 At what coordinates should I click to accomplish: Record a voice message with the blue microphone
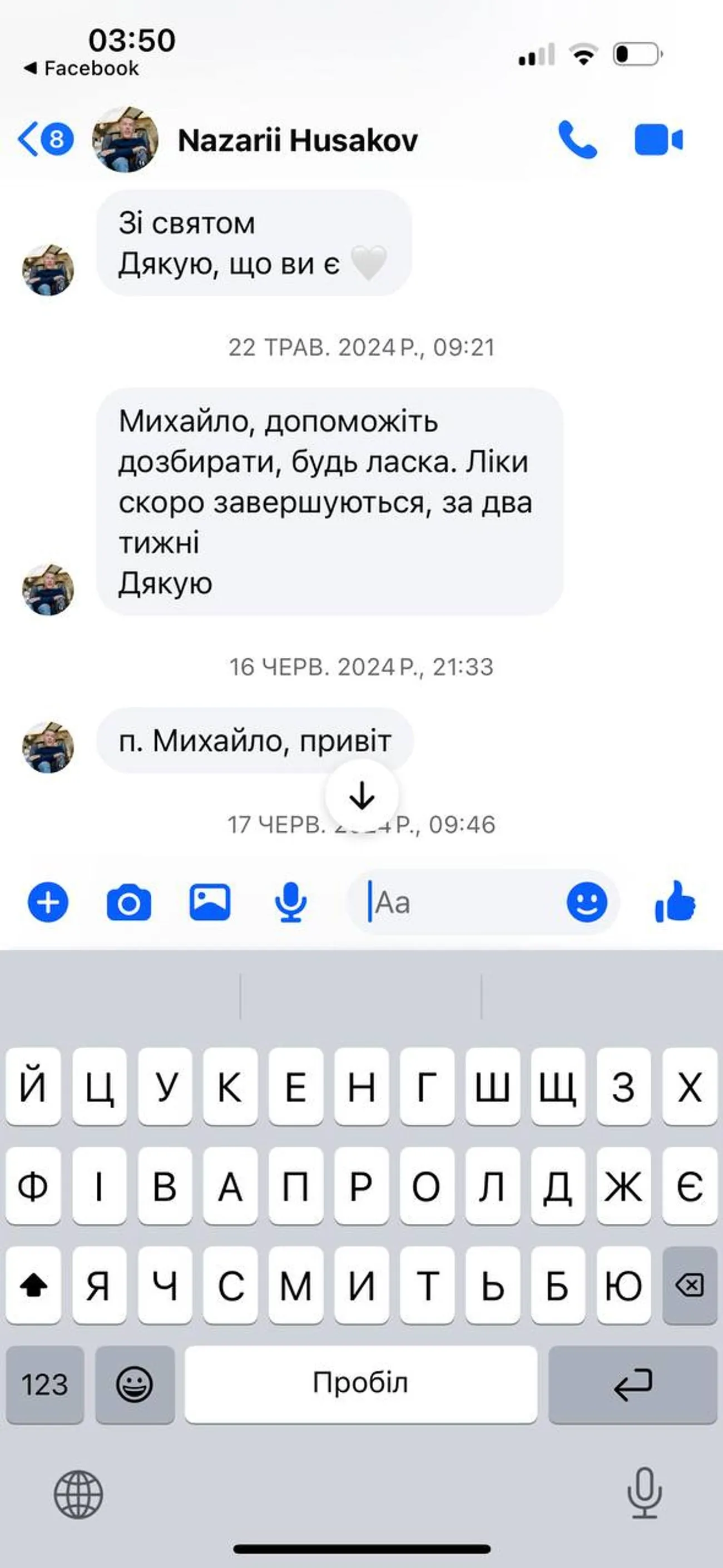(x=290, y=902)
